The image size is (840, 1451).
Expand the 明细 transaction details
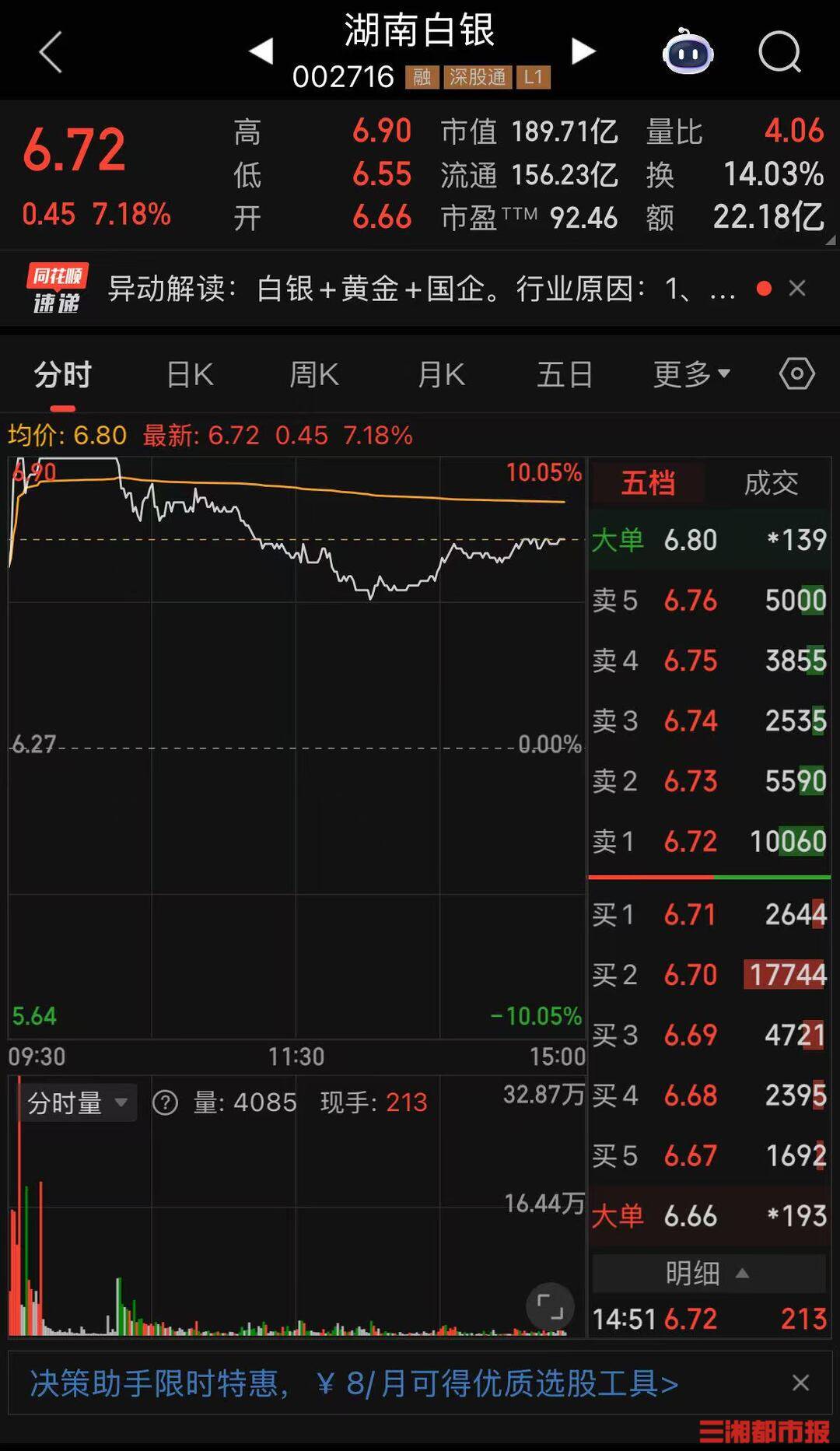pyautogui.click(x=708, y=1271)
